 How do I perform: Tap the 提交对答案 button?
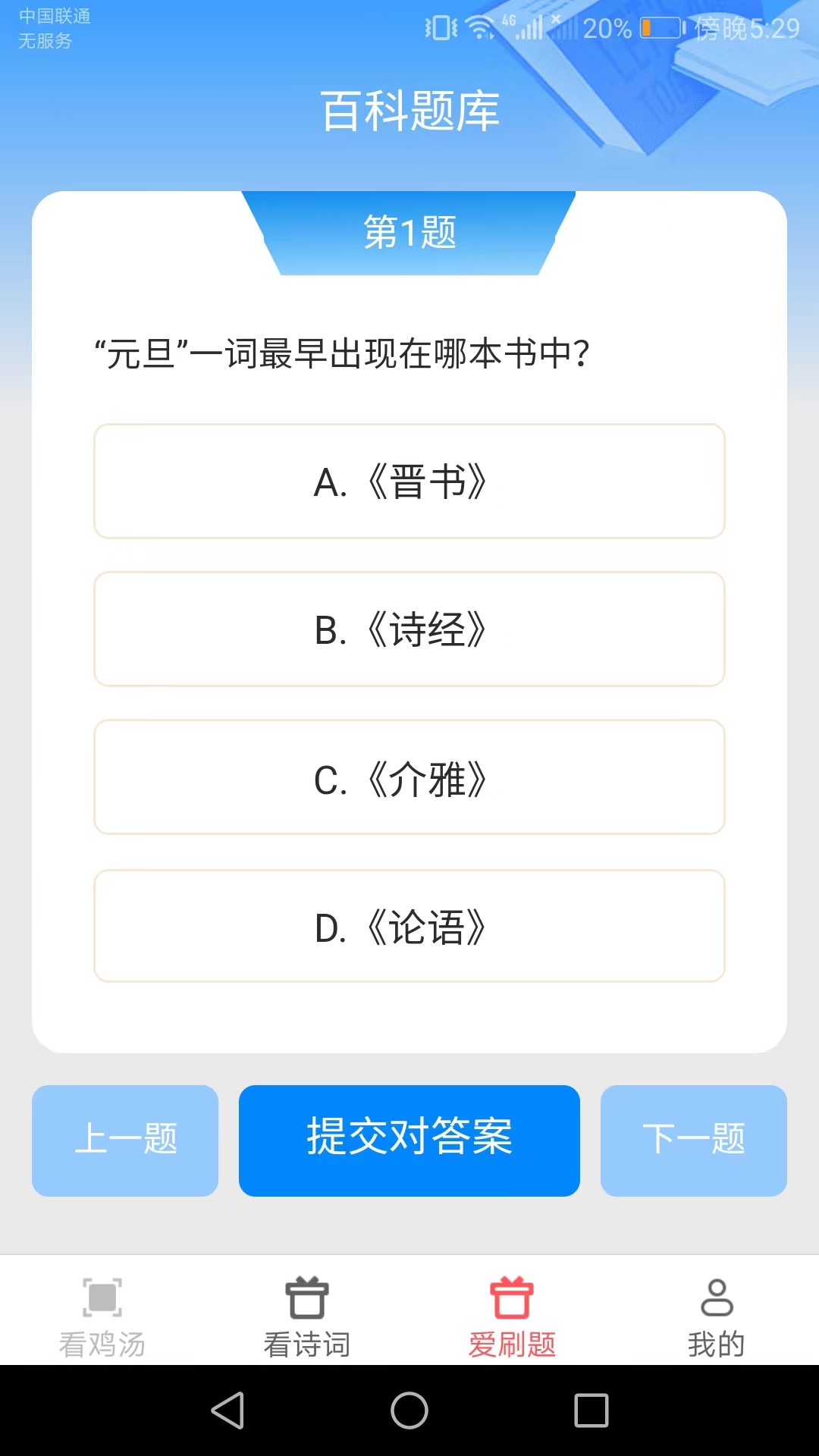409,1141
